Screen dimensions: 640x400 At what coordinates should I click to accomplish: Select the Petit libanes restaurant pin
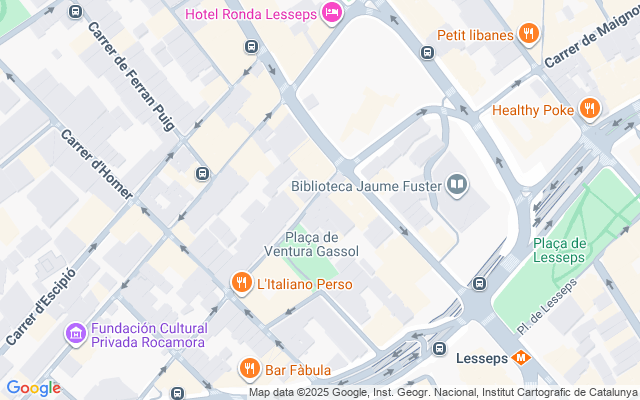(x=529, y=34)
